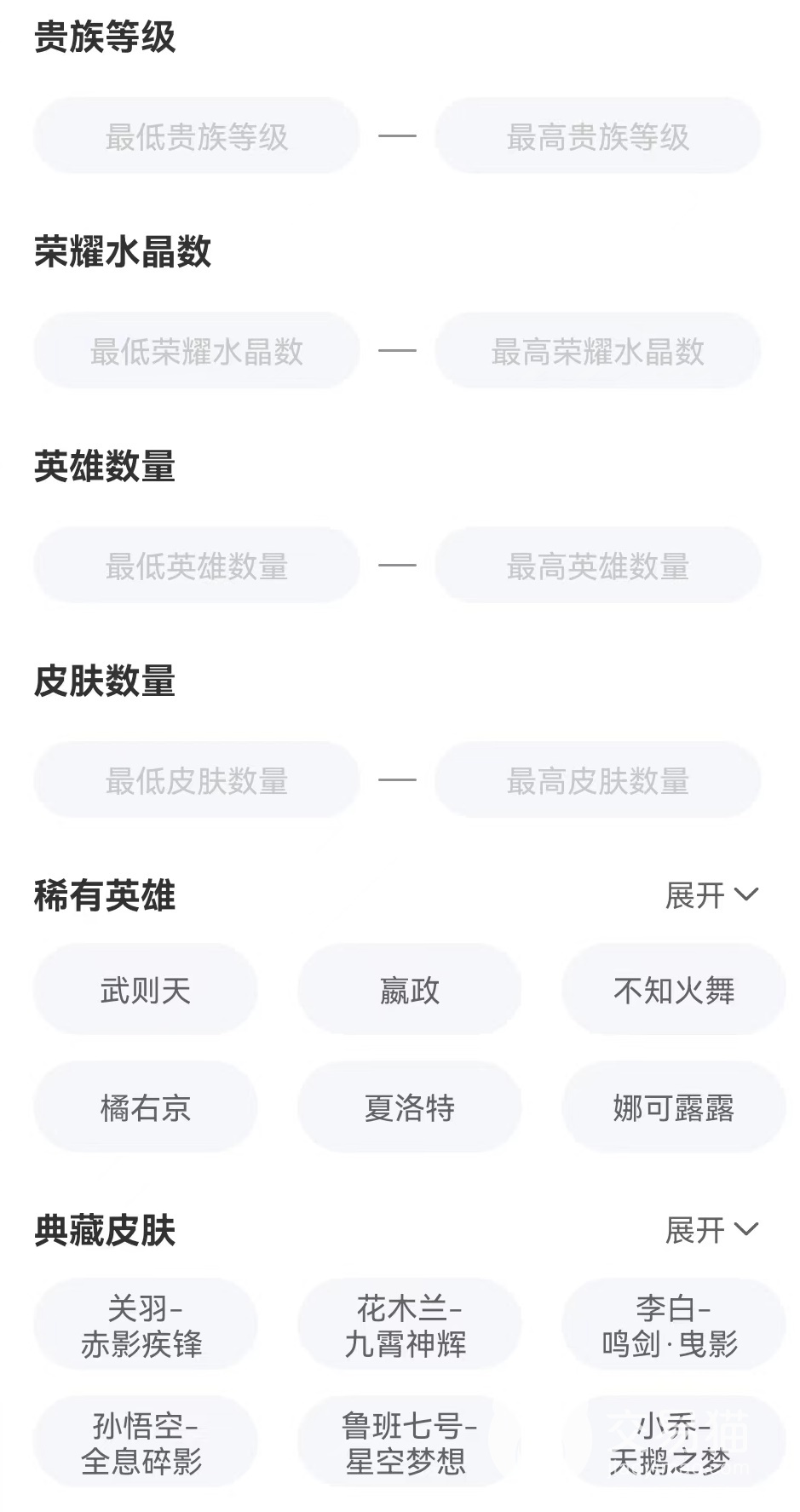Select the 孙悟空-全息碎影 skin chip
The width and height of the screenshot is (800, 1512).
coord(145,1443)
